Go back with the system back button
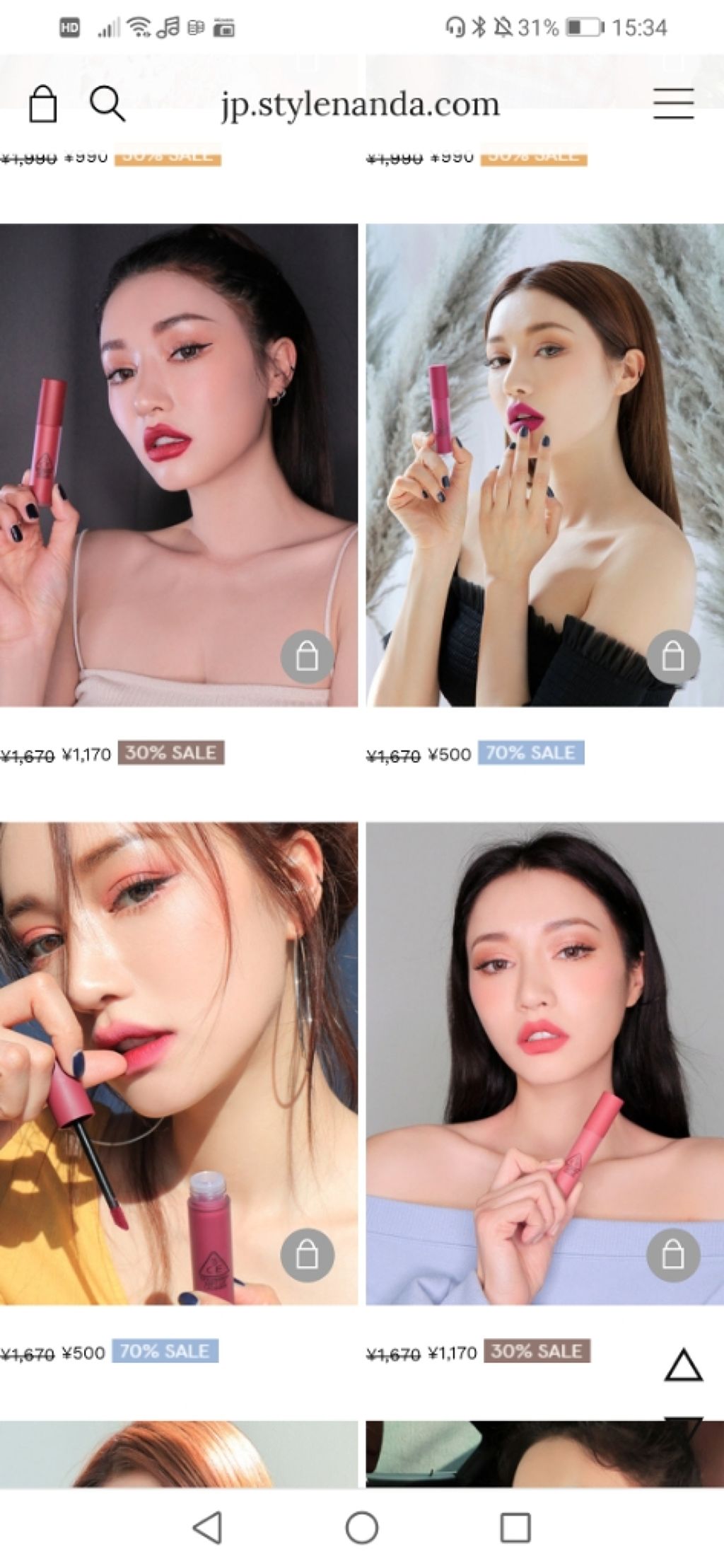 [x=208, y=1528]
